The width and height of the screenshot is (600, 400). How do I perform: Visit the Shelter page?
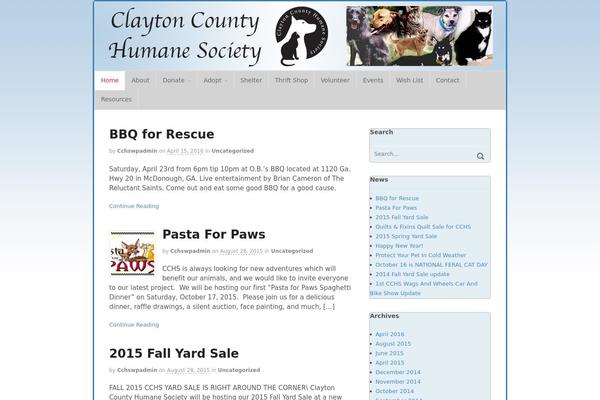point(251,80)
